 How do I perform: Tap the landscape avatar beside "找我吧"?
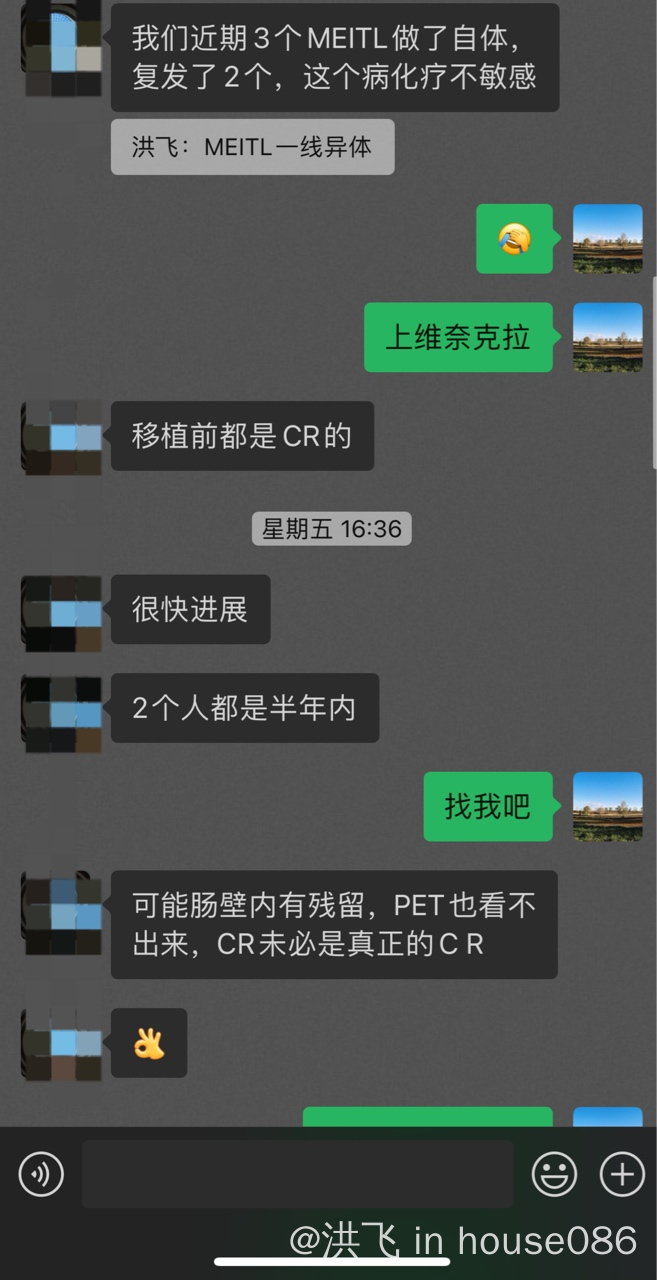607,806
